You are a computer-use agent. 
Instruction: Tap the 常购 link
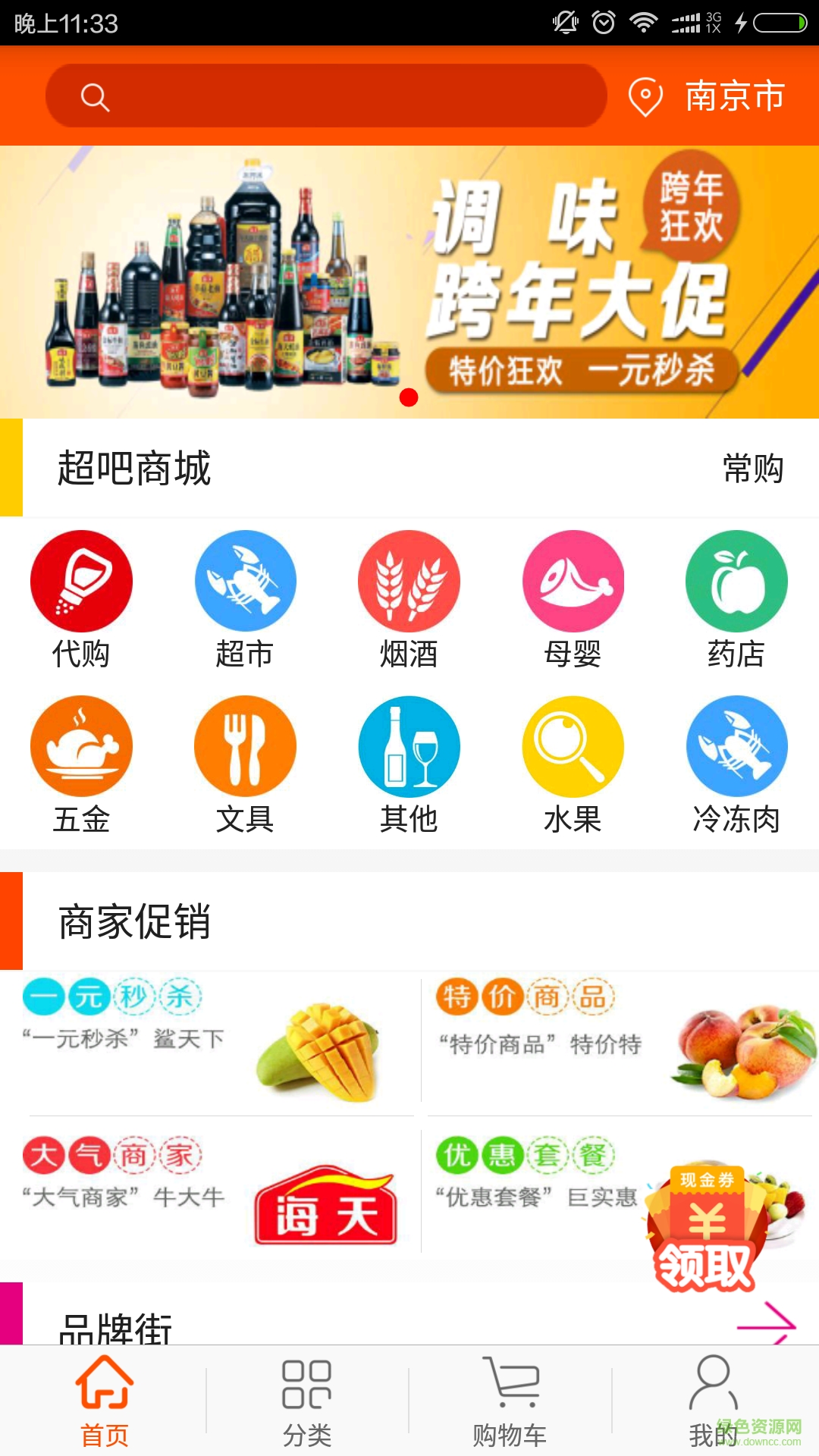pos(753,470)
